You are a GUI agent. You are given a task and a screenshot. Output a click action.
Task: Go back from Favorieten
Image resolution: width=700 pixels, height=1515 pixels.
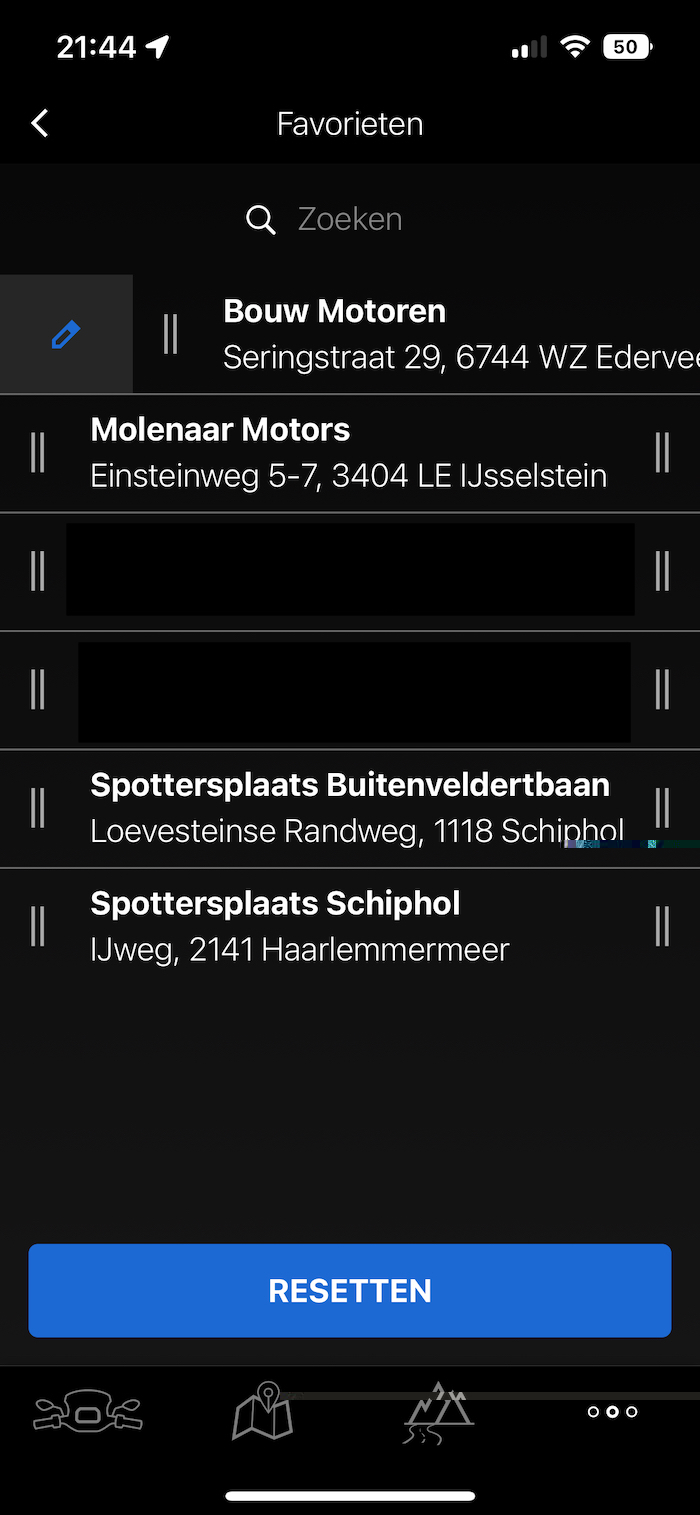pyautogui.click(x=40, y=124)
